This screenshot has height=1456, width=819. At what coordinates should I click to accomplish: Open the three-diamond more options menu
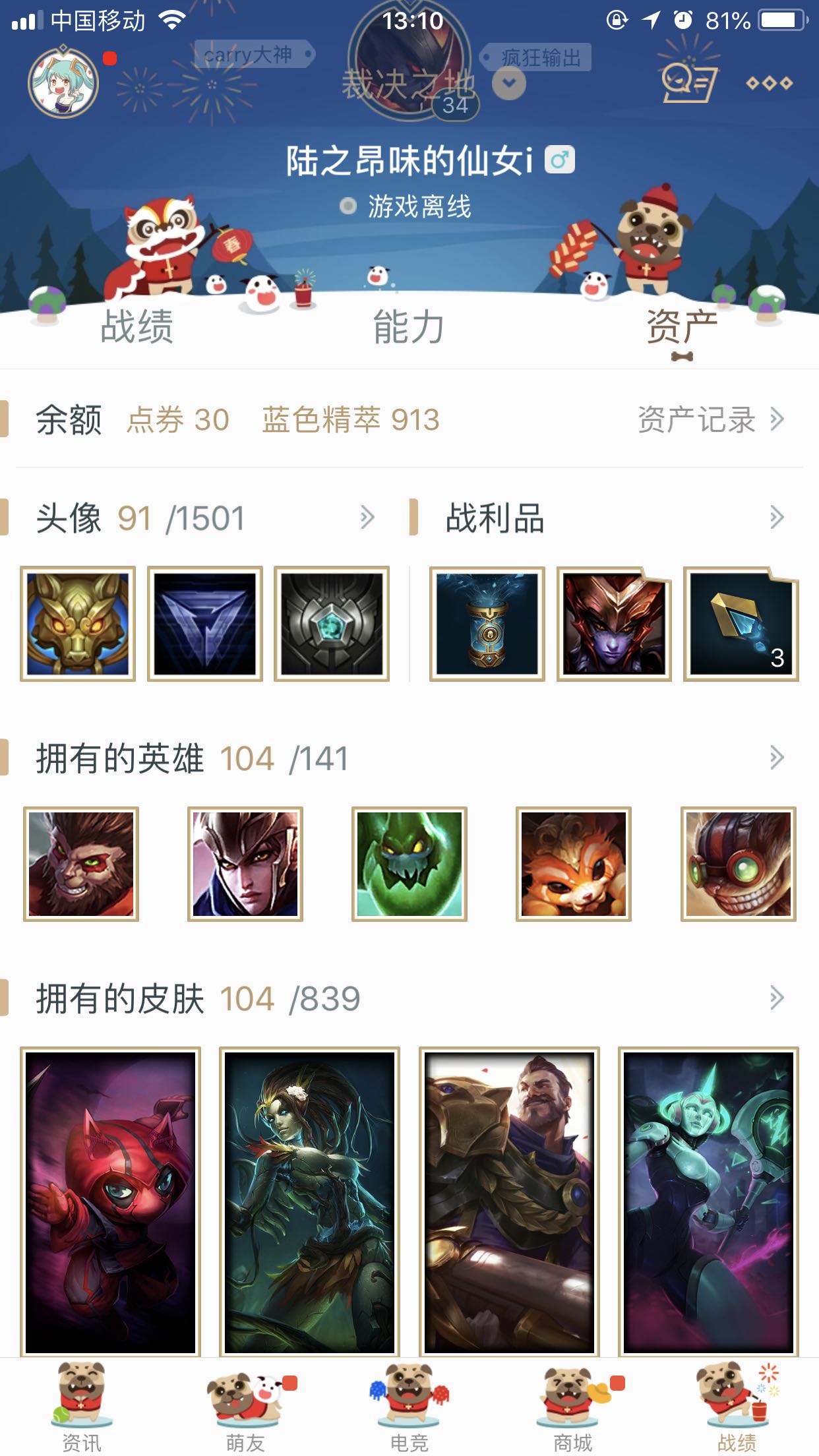tap(768, 83)
